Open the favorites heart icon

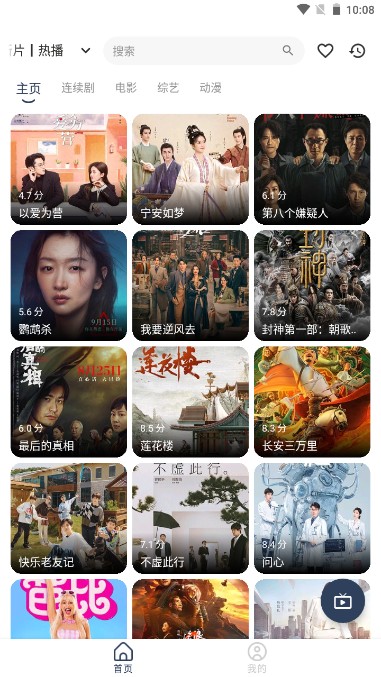click(x=325, y=51)
